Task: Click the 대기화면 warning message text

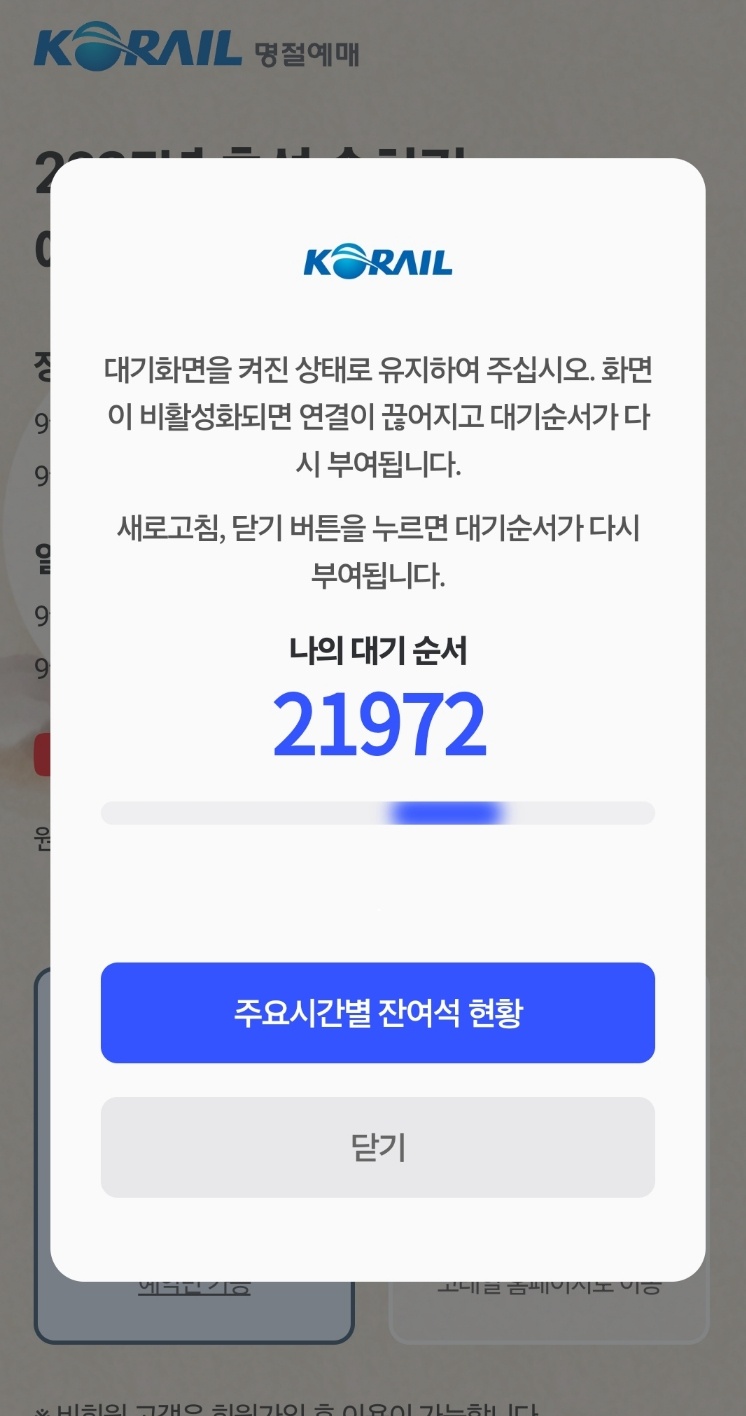Action: pyautogui.click(x=377, y=416)
